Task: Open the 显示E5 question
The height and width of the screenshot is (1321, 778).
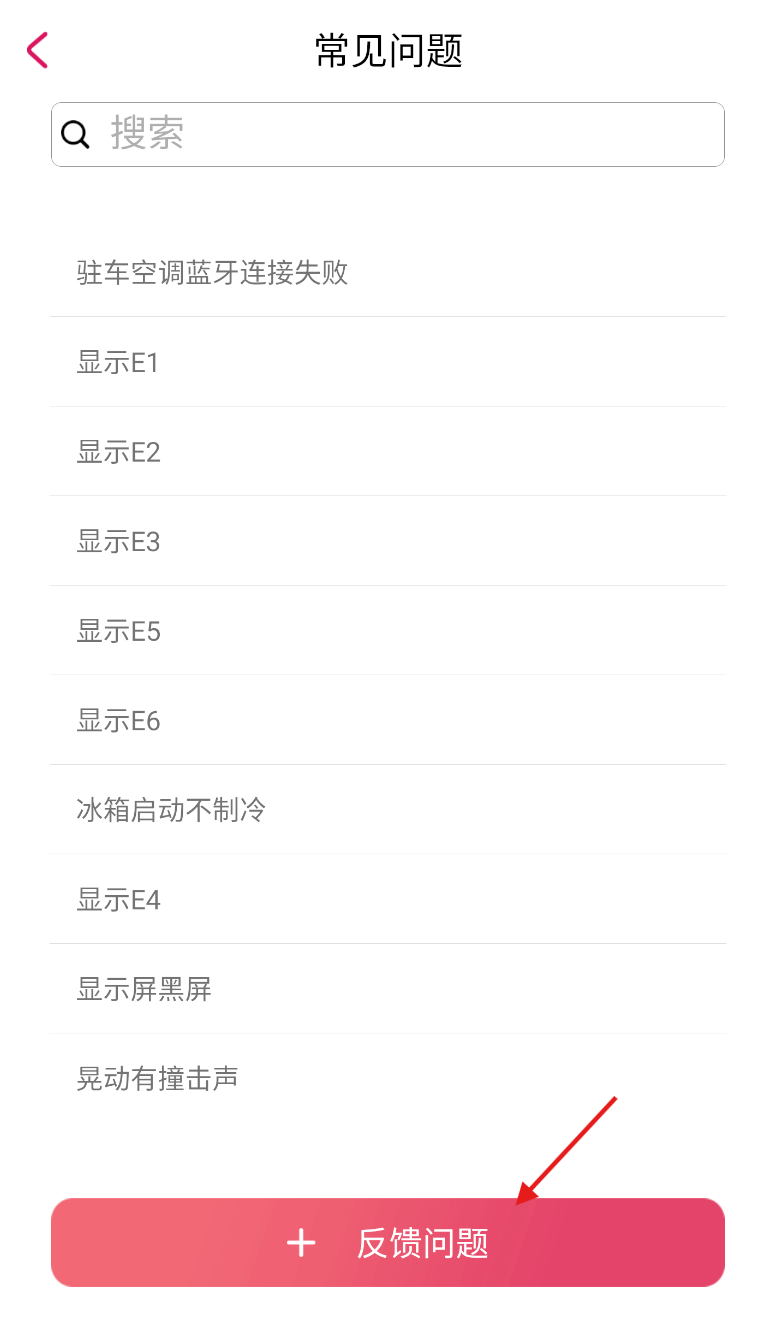Action: tap(388, 631)
